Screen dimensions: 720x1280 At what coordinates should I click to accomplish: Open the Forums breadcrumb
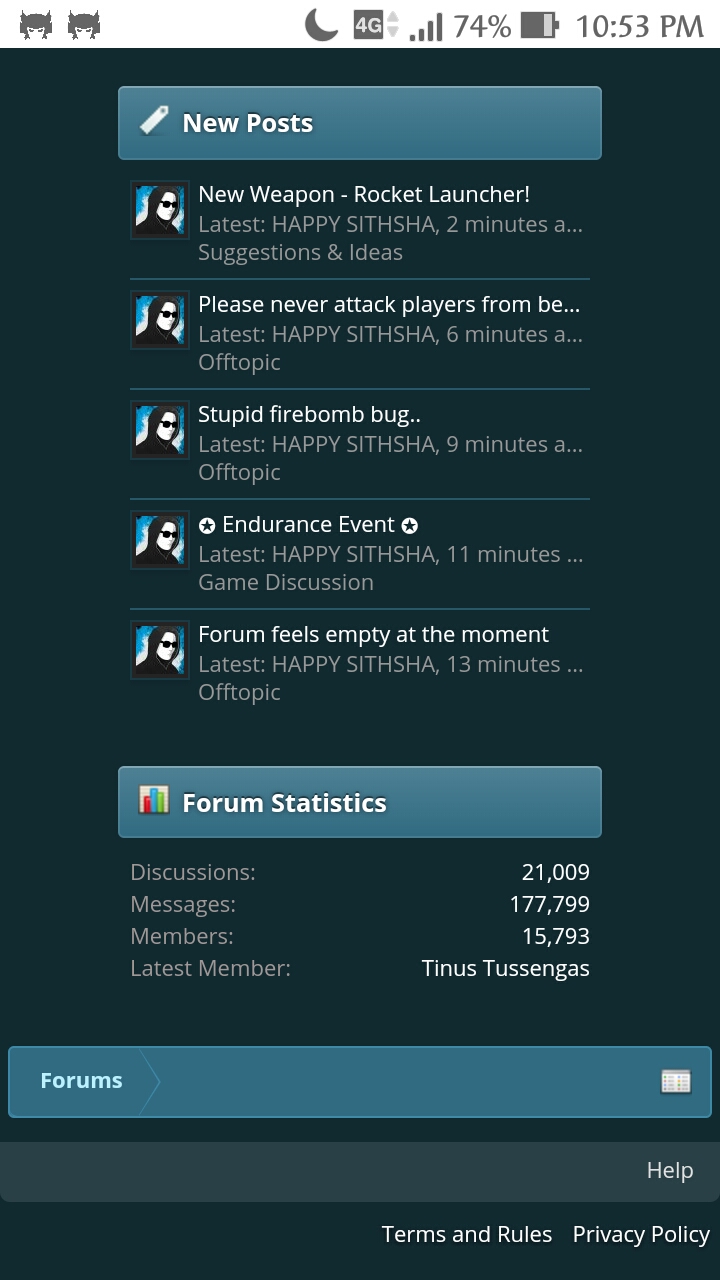coord(81,1080)
